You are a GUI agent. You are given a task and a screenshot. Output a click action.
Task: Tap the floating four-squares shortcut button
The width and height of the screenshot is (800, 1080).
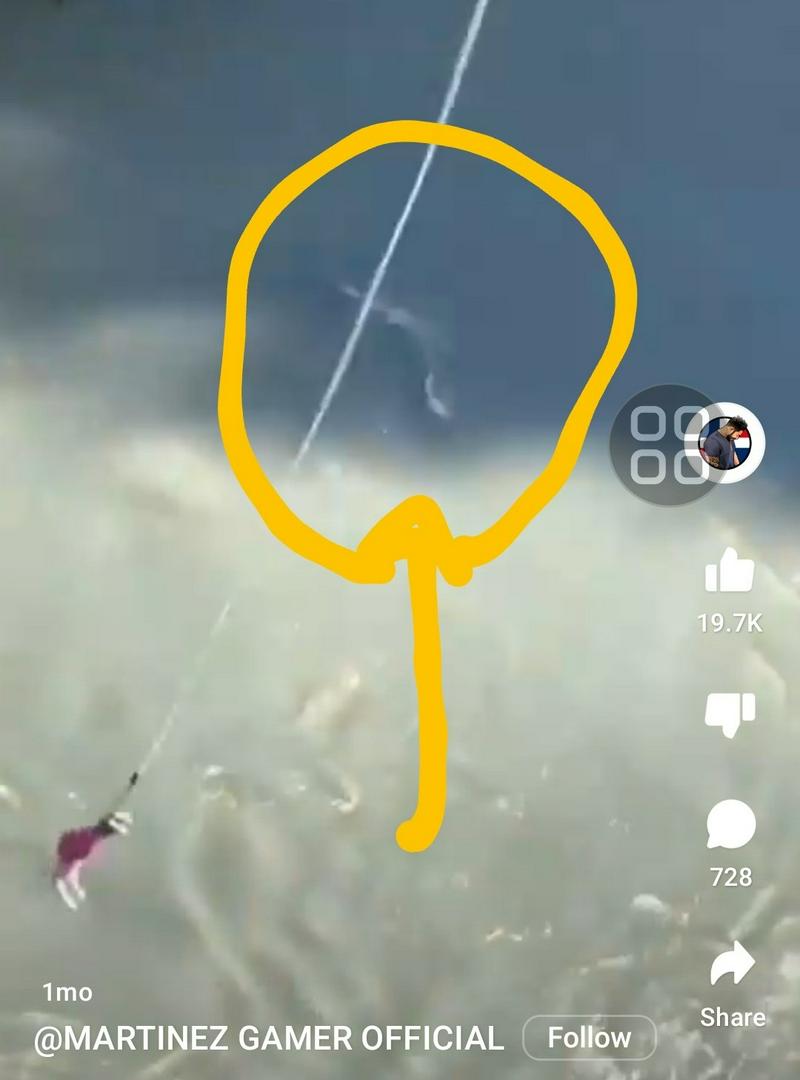pos(663,444)
